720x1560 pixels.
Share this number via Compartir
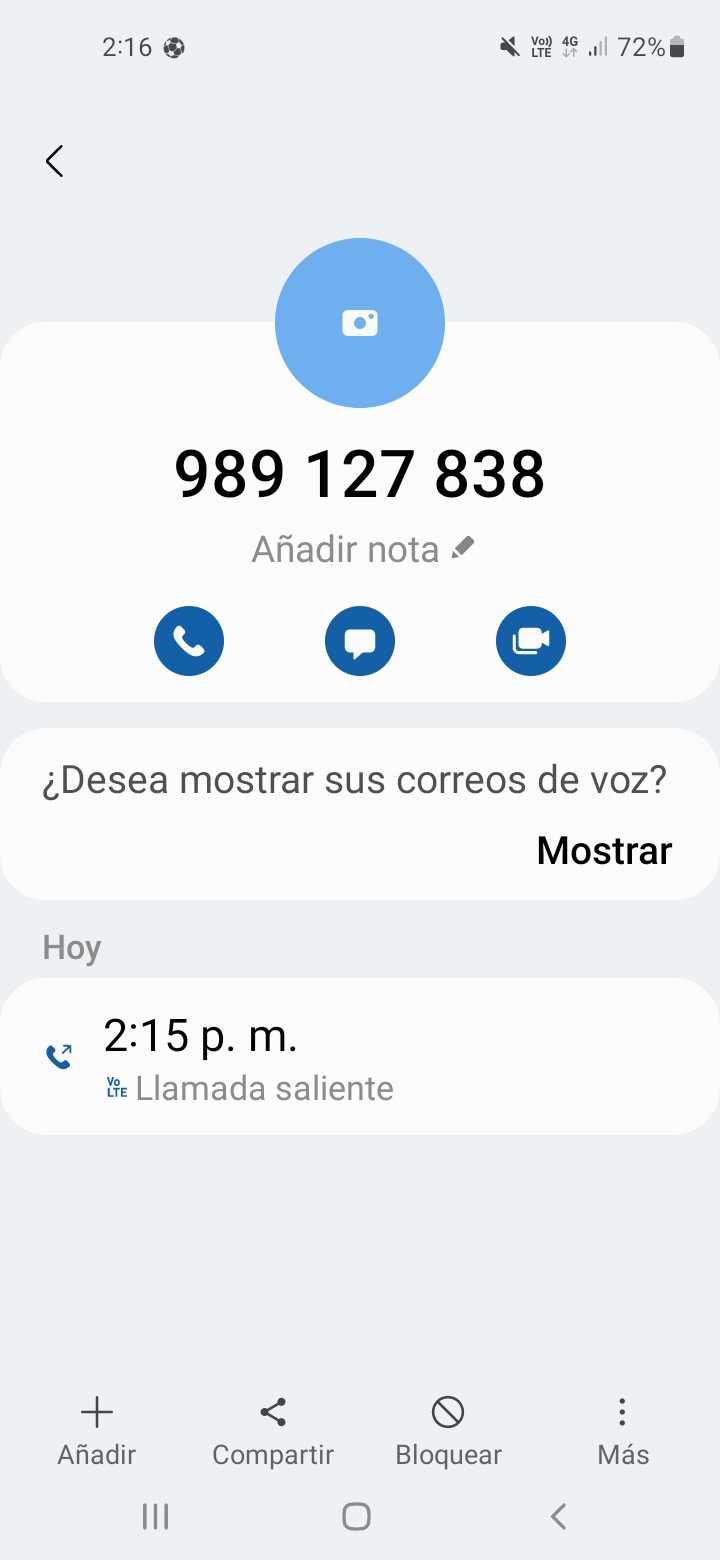click(273, 1431)
